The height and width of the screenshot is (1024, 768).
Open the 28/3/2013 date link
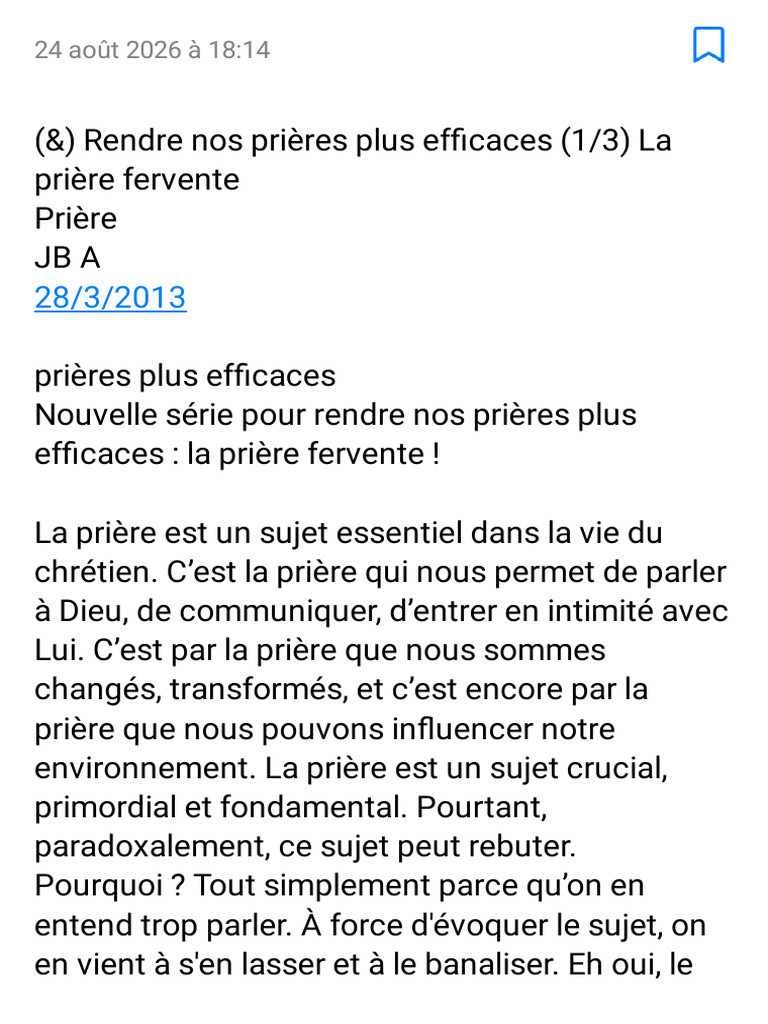(110, 298)
